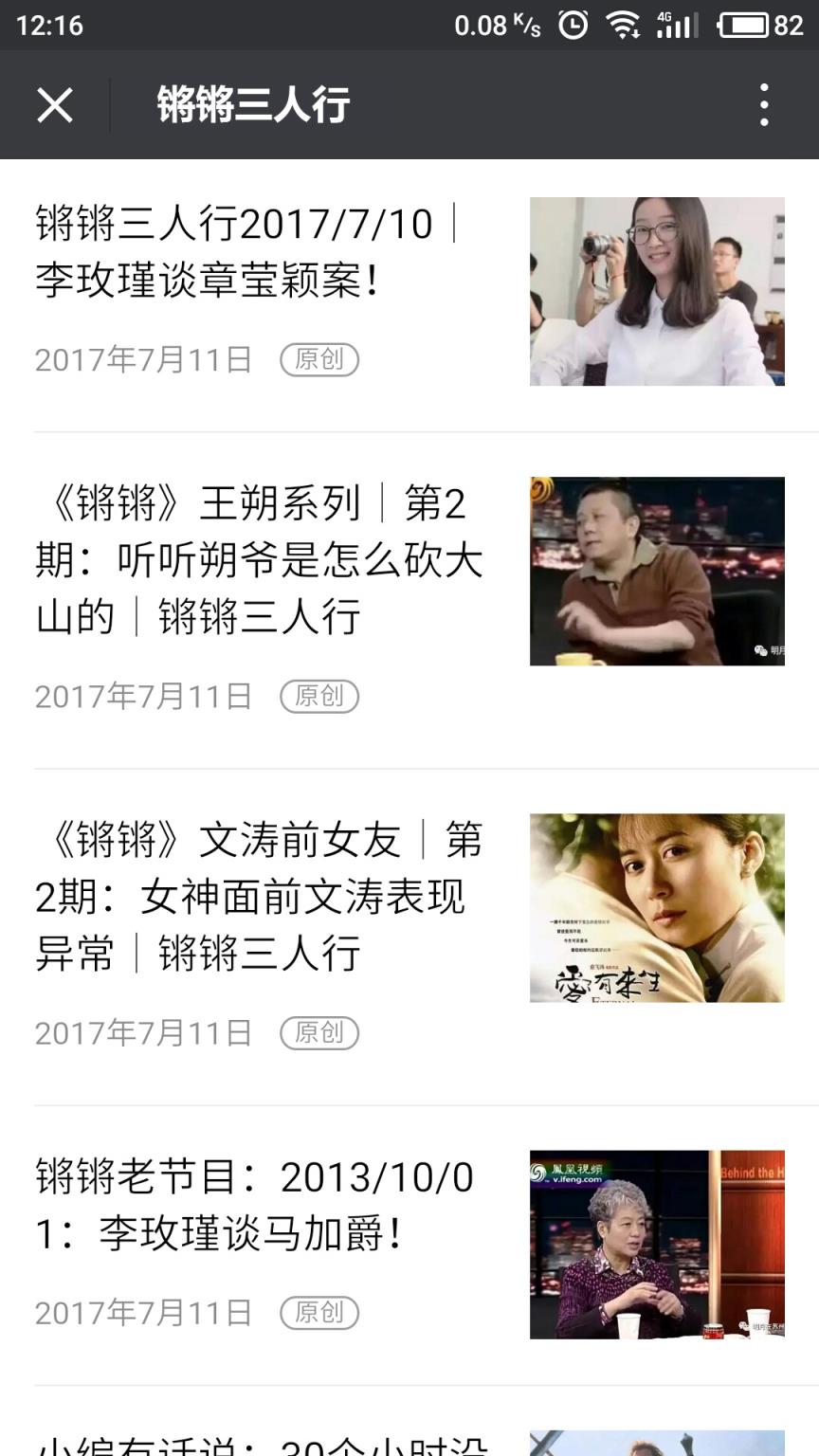Tap the 4G signal strength icon

click(x=675, y=26)
